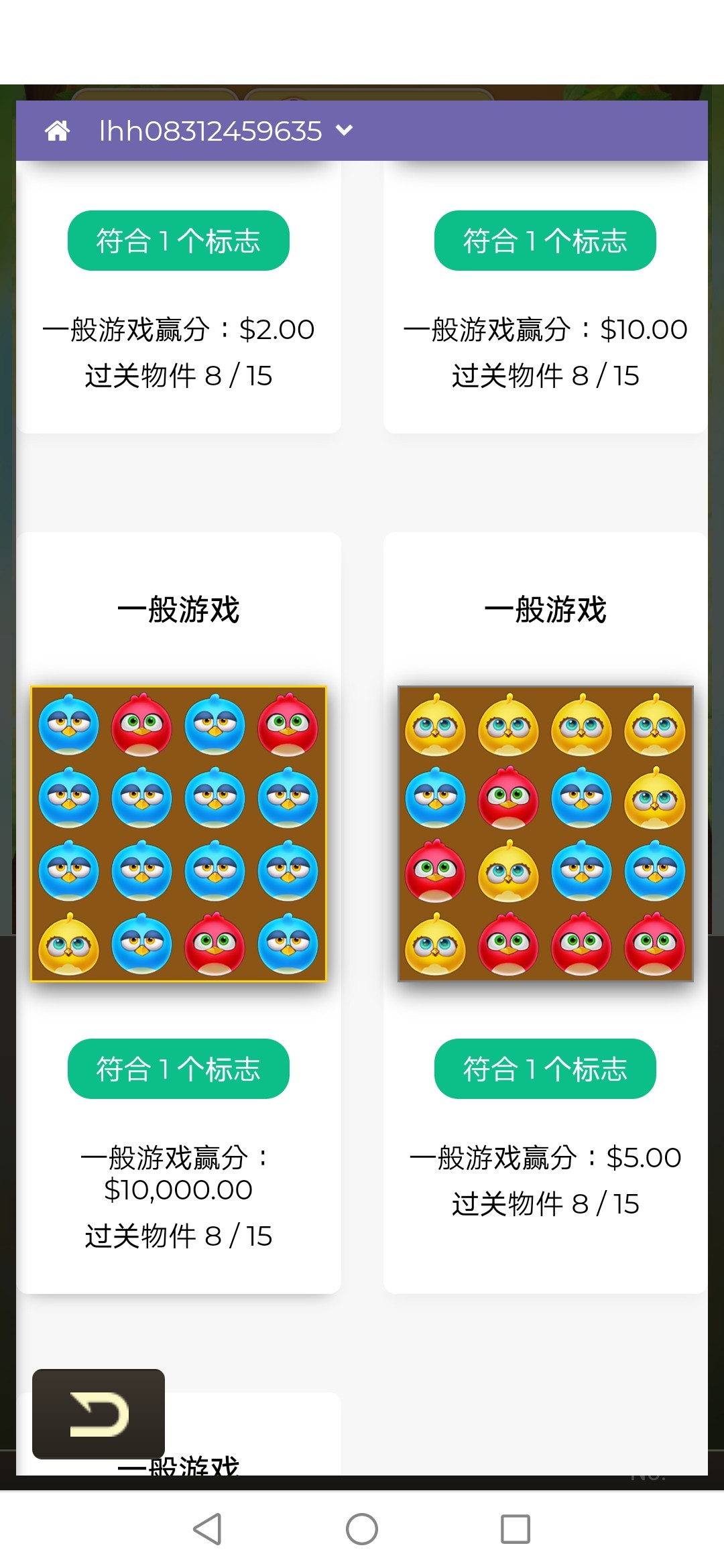Tap the yellow return arrow button
Image resolution: width=724 pixels, height=1568 pixels.
click(x=99, y=1414)
